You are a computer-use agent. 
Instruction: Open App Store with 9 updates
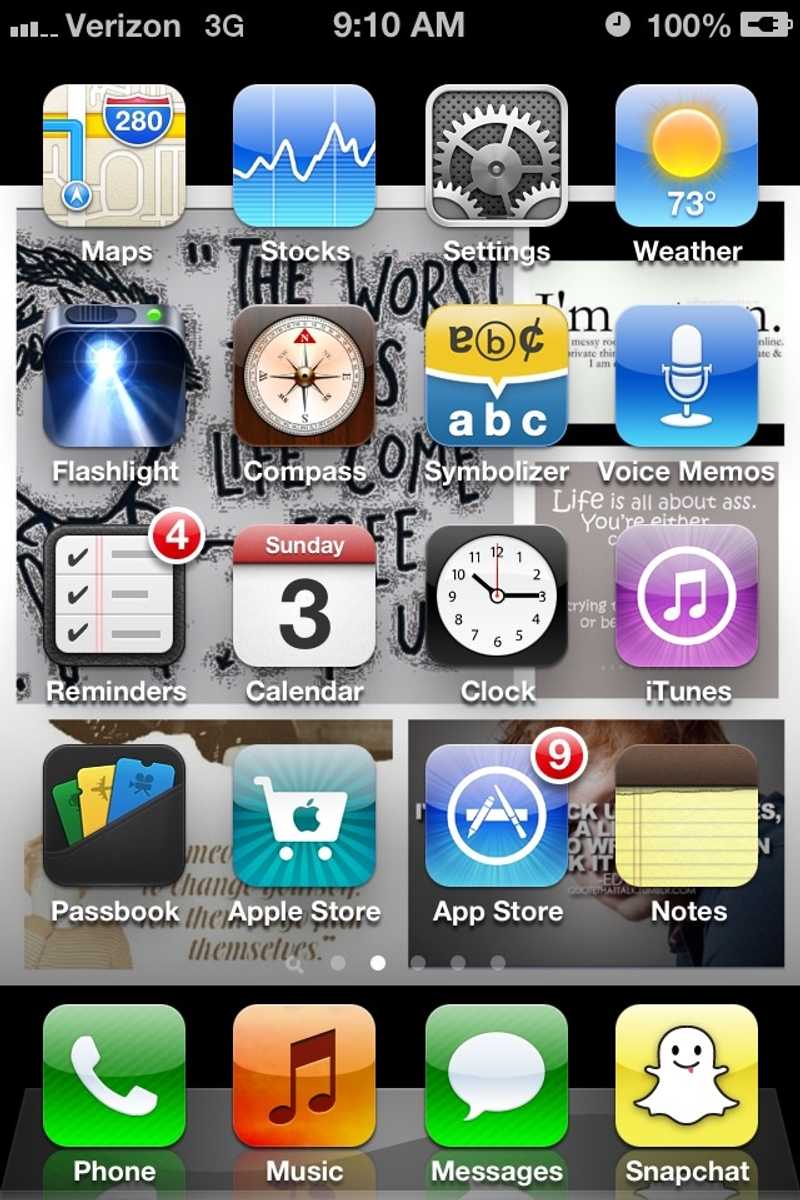[x=496, y=816]
